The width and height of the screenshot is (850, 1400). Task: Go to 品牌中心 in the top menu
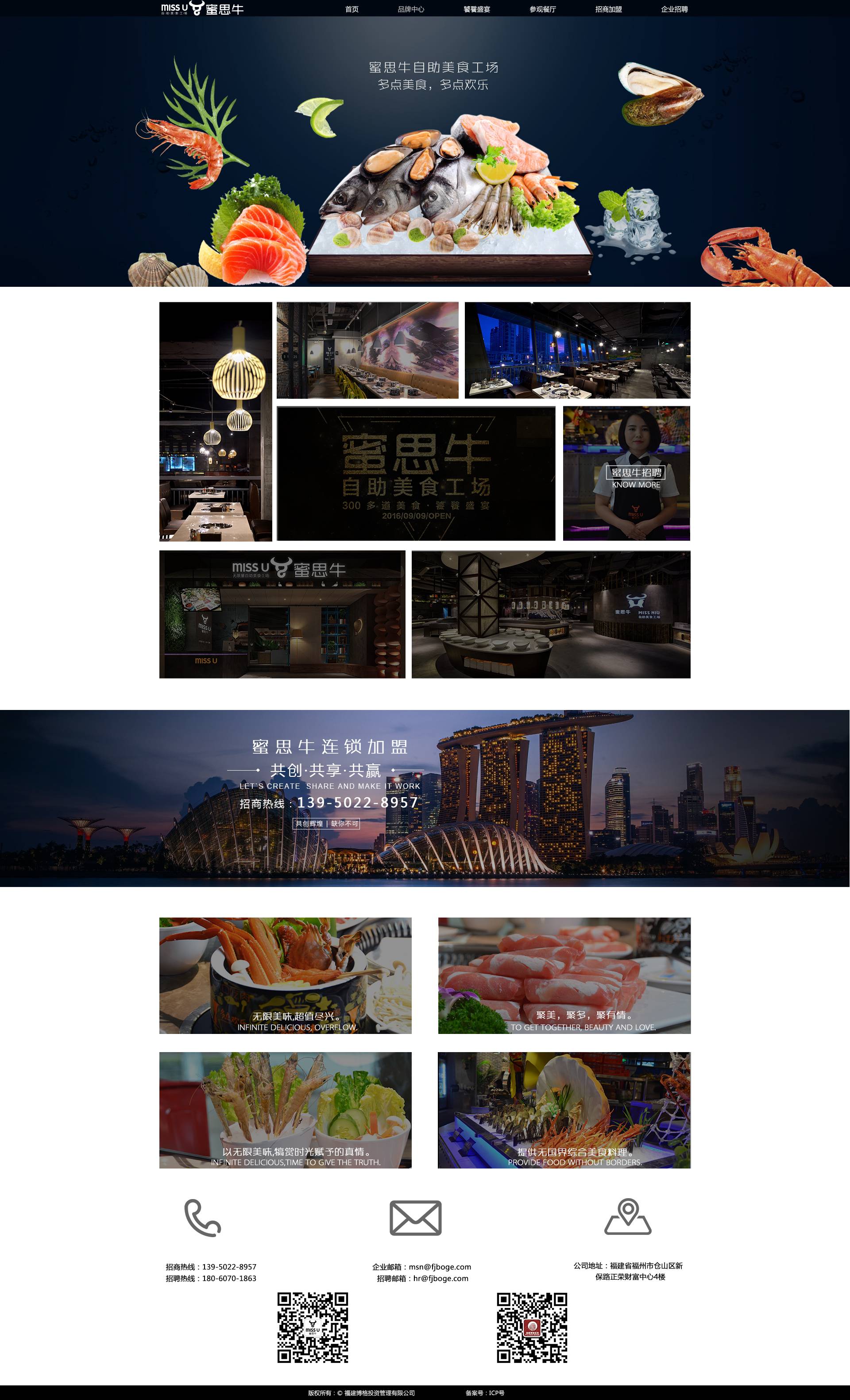[411, 9]
